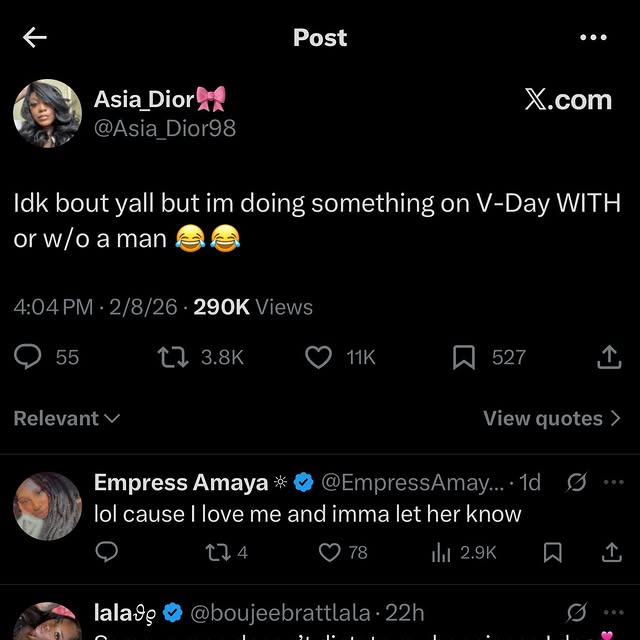
Task: Open View quotes
Action: [552, 418]
